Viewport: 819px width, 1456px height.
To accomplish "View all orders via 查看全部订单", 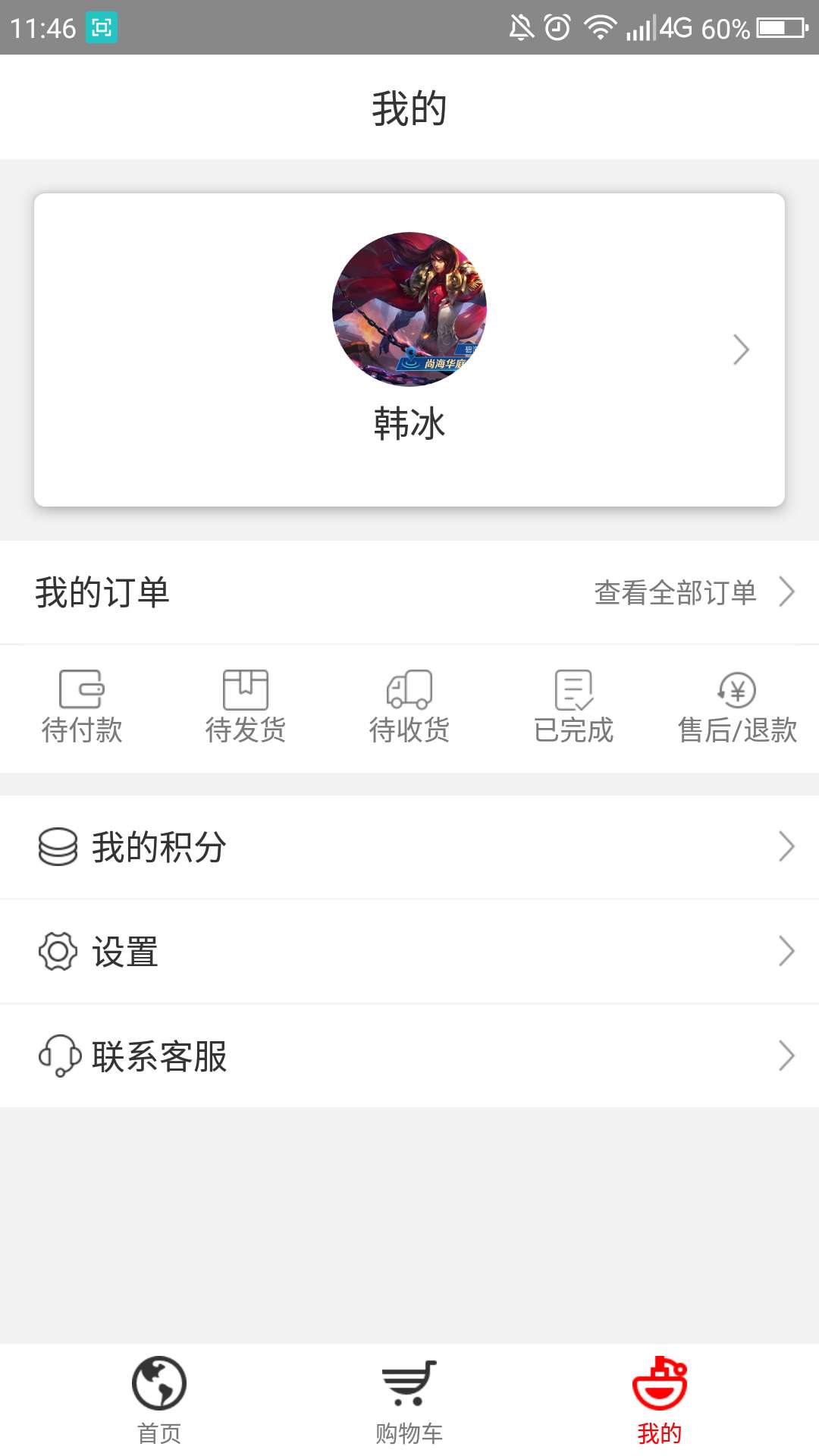I will pos(693,592).
